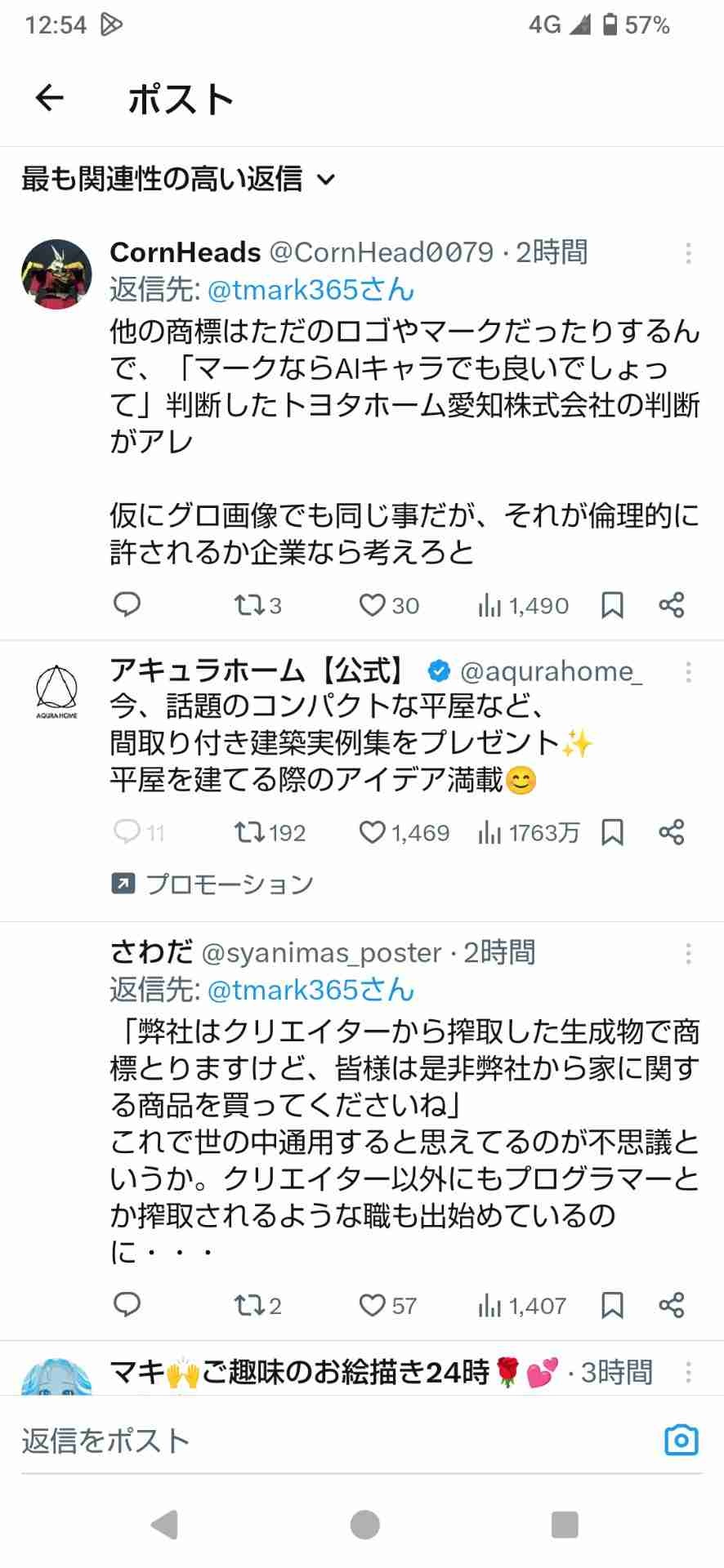Viewport: 724px width, 1568px height.
Task: Open the most relevant replies sort dropdown
Action: [178, 179]
